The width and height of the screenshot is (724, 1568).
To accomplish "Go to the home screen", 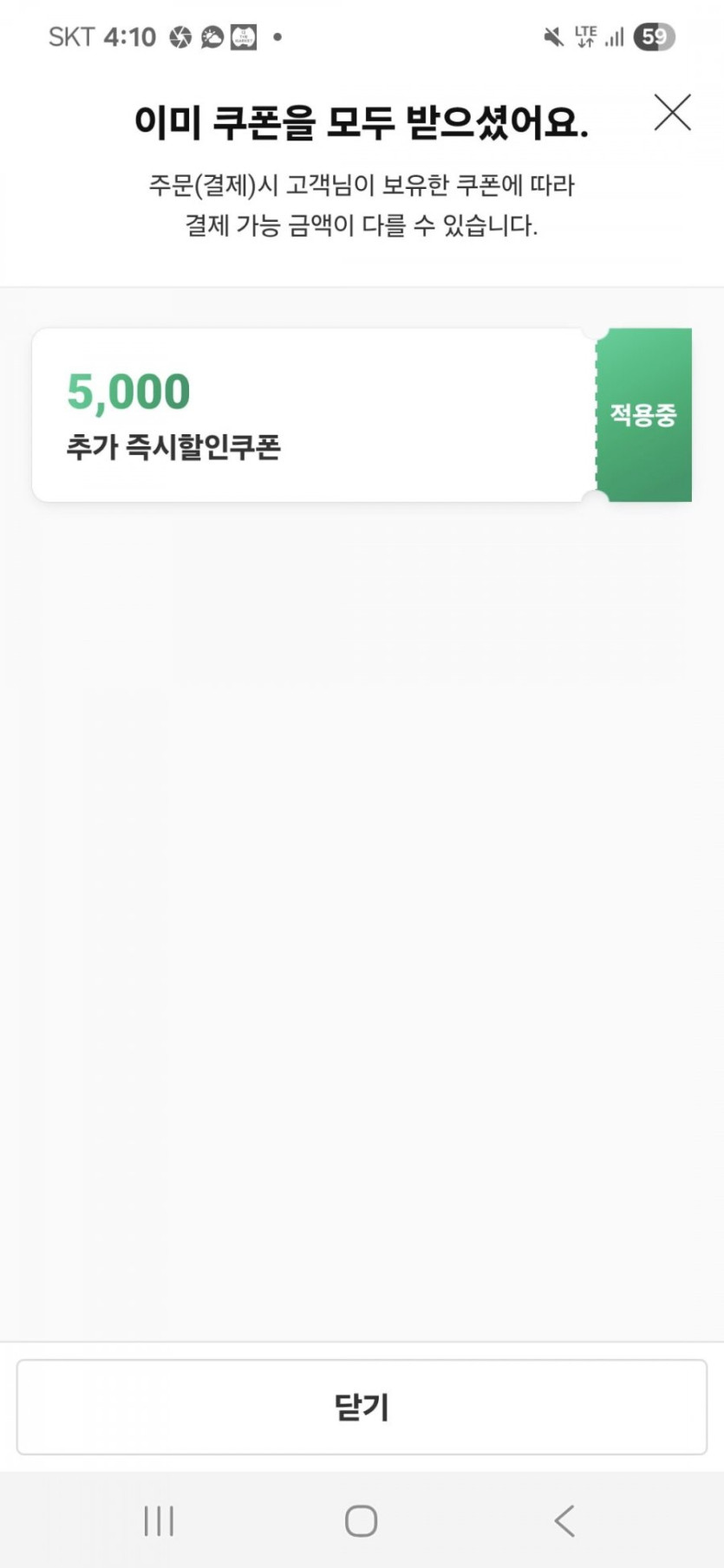I will 361,1520.
